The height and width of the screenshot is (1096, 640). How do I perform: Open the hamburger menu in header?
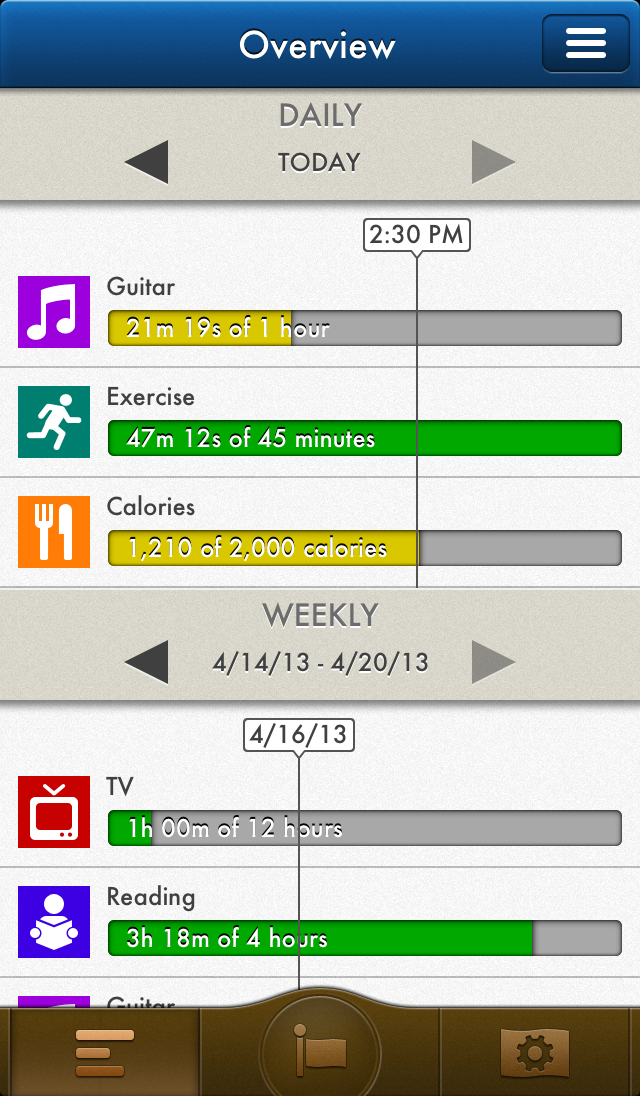click(x=586, y=43)
